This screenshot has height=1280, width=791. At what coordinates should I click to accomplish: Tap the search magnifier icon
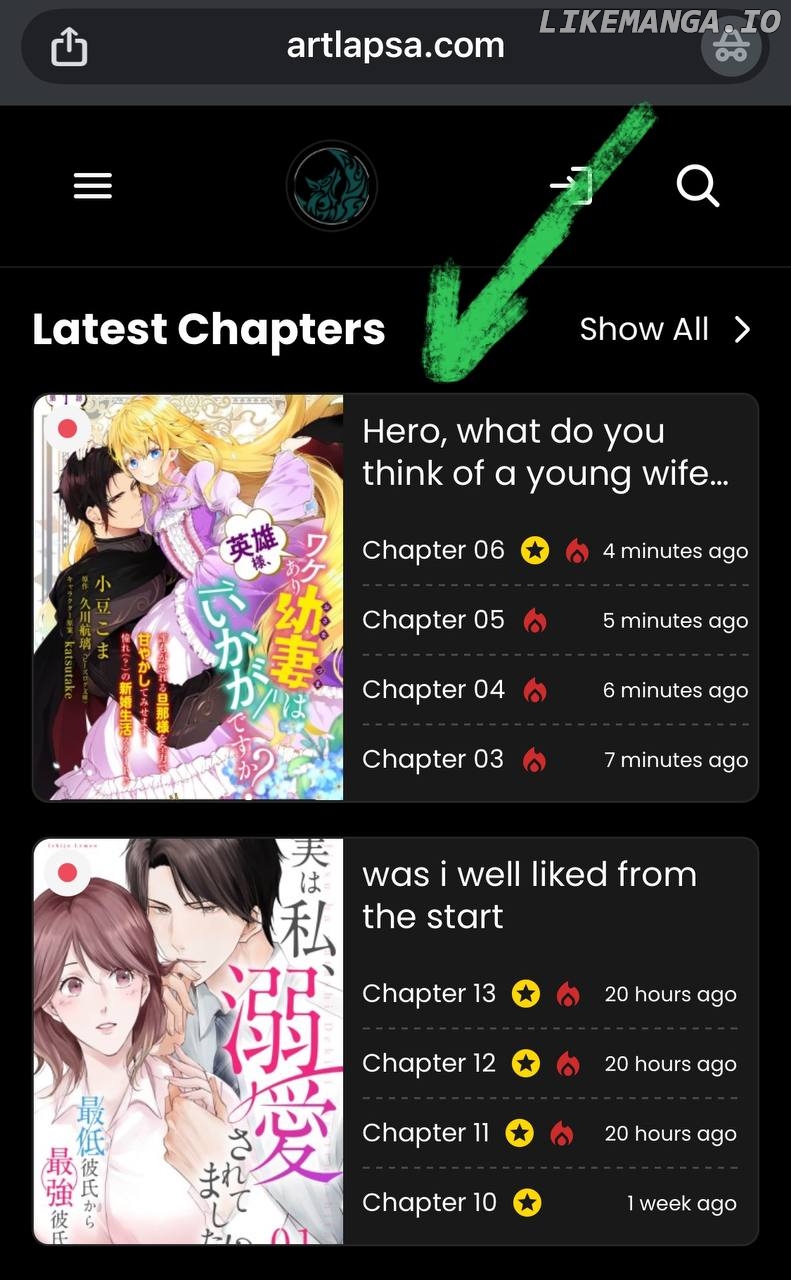coord(697,186)
